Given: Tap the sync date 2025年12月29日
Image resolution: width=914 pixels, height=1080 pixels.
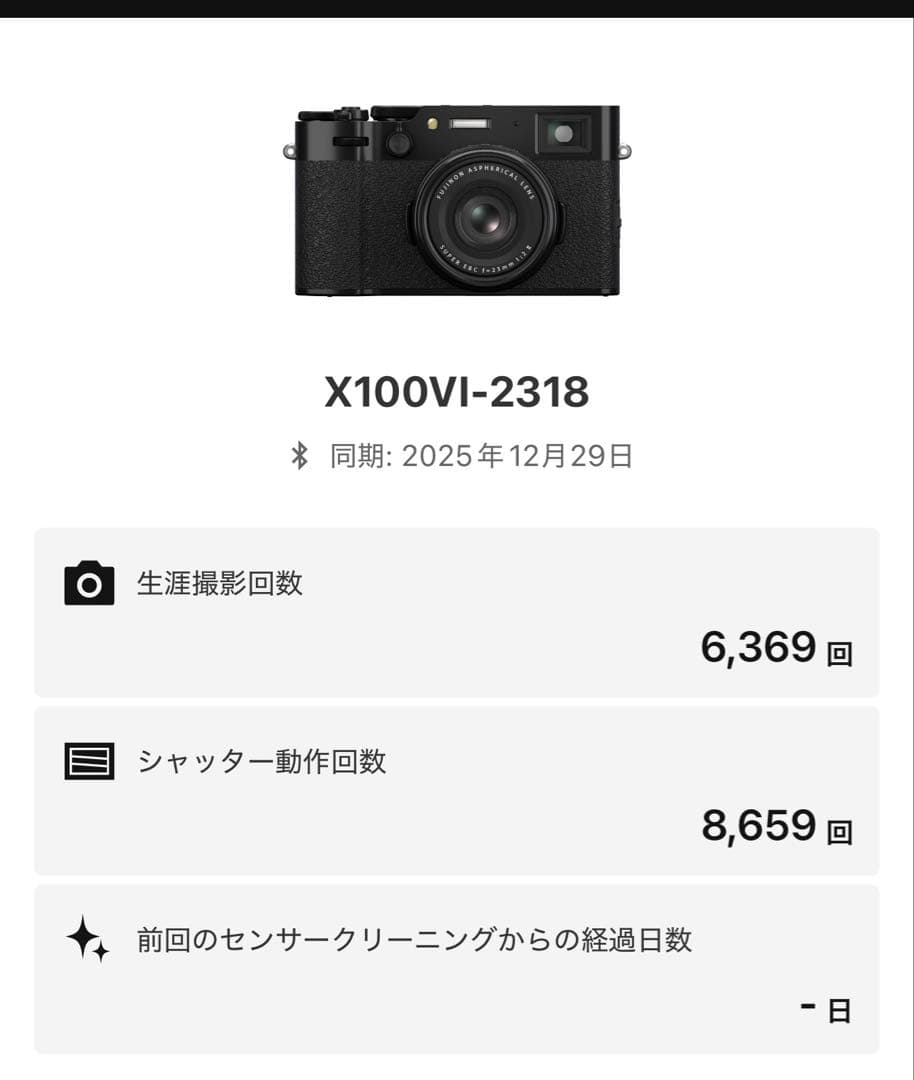Looking at the screenshot, I should [x=520, y=455].
